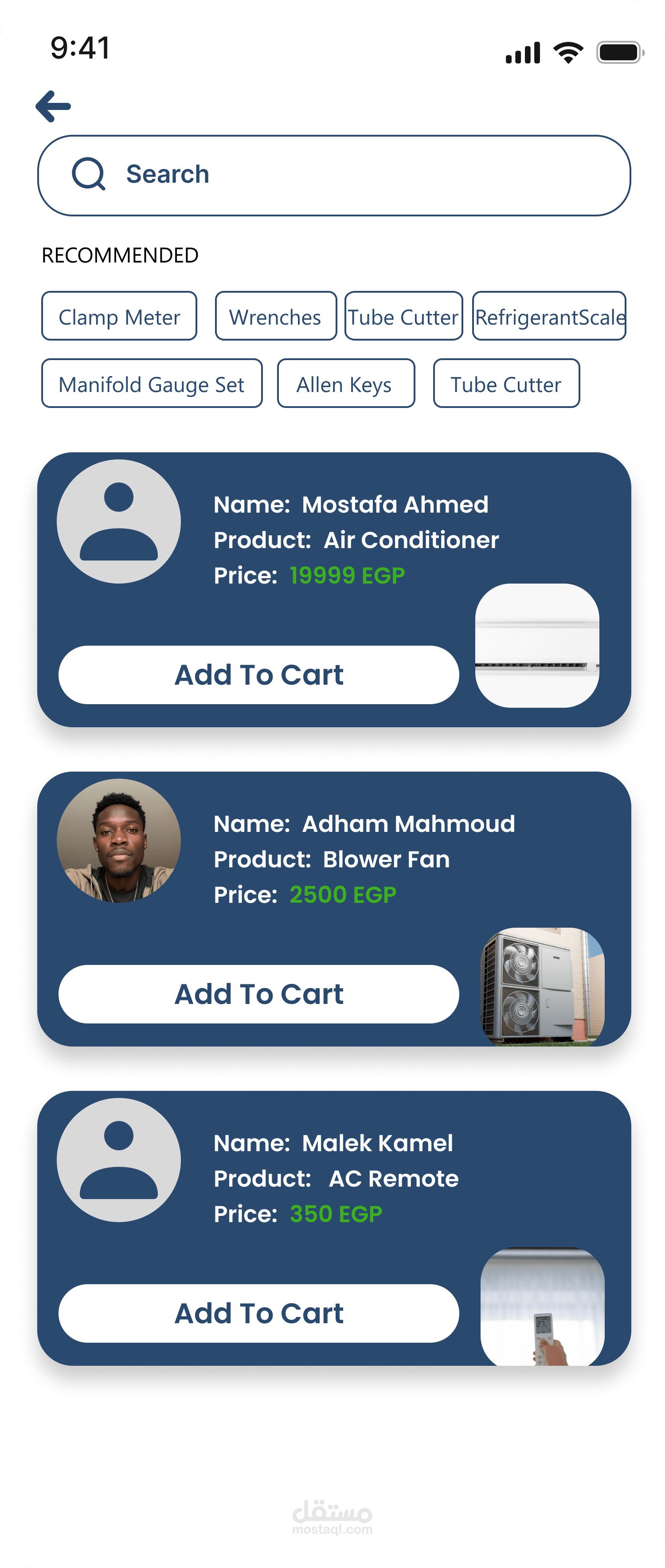View the Blower Fan product image

[542, 986]
